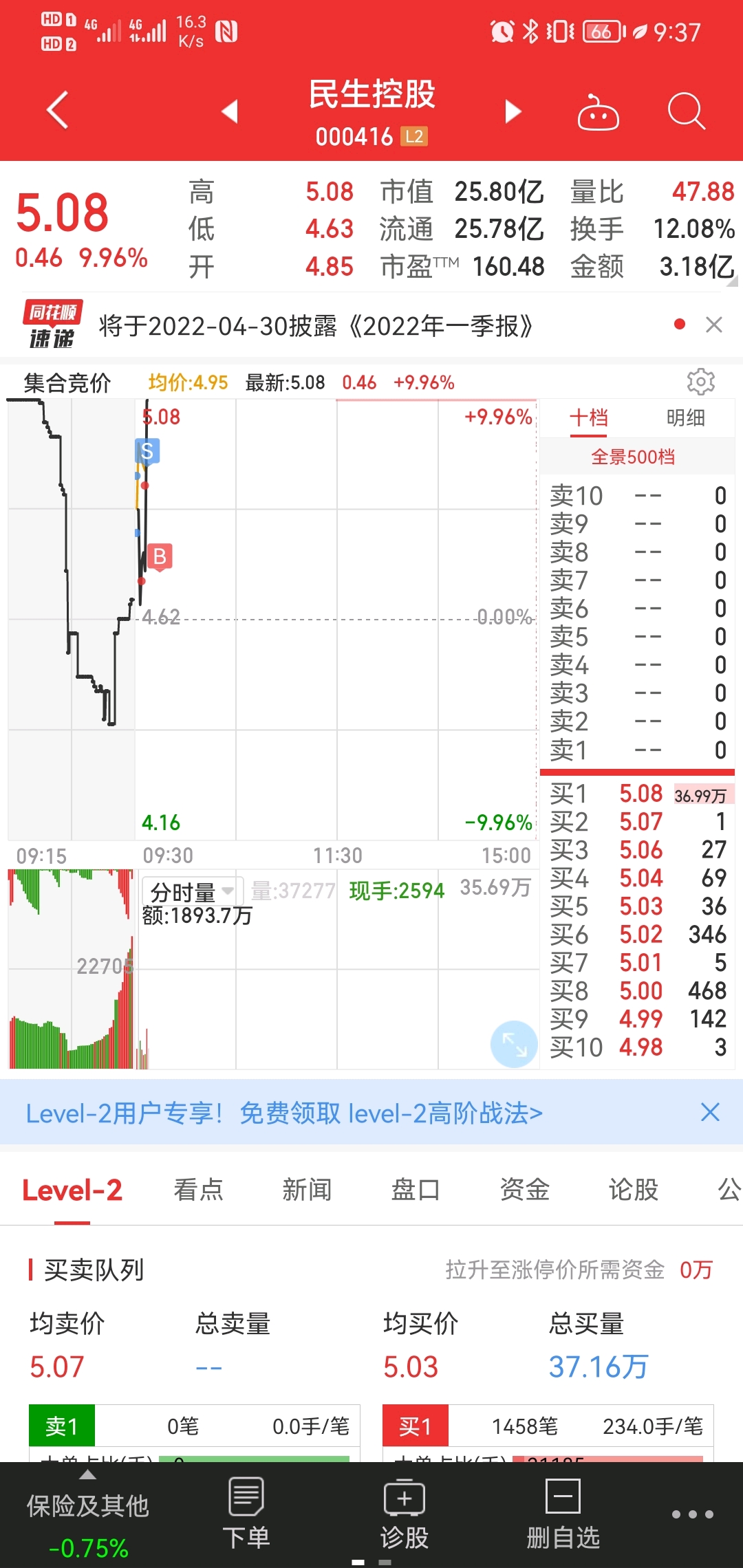Remove stock via 删自选
The image size is (743, 1568).
click(x=563, y=1514)
